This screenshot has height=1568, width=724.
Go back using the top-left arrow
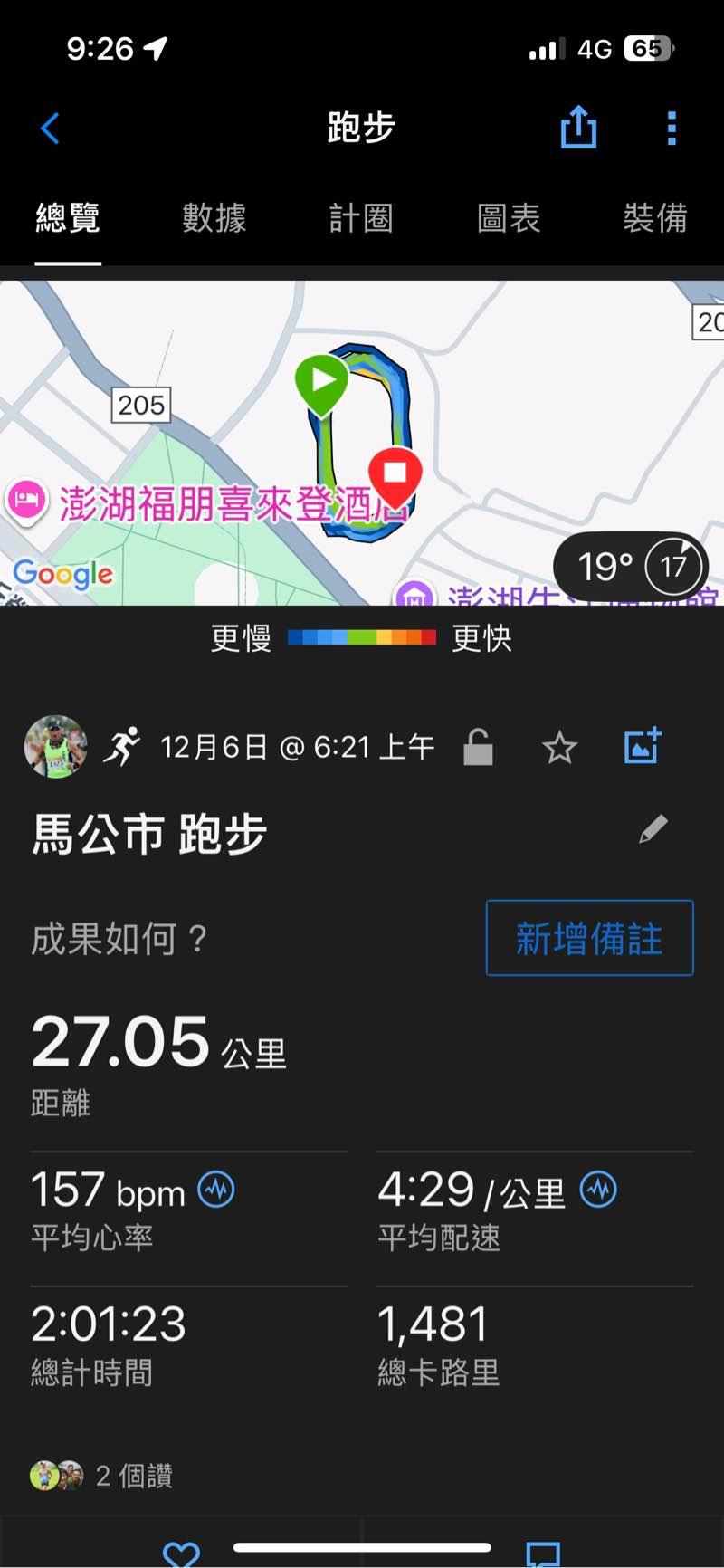pos(51,129)
